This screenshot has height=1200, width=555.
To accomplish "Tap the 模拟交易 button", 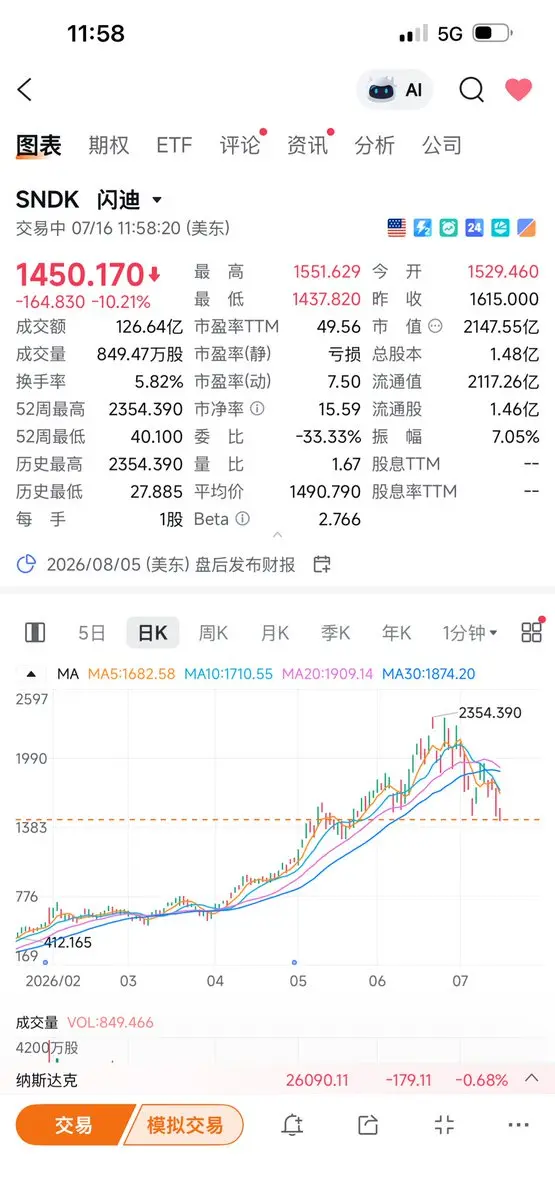I will pos(185,1125).
